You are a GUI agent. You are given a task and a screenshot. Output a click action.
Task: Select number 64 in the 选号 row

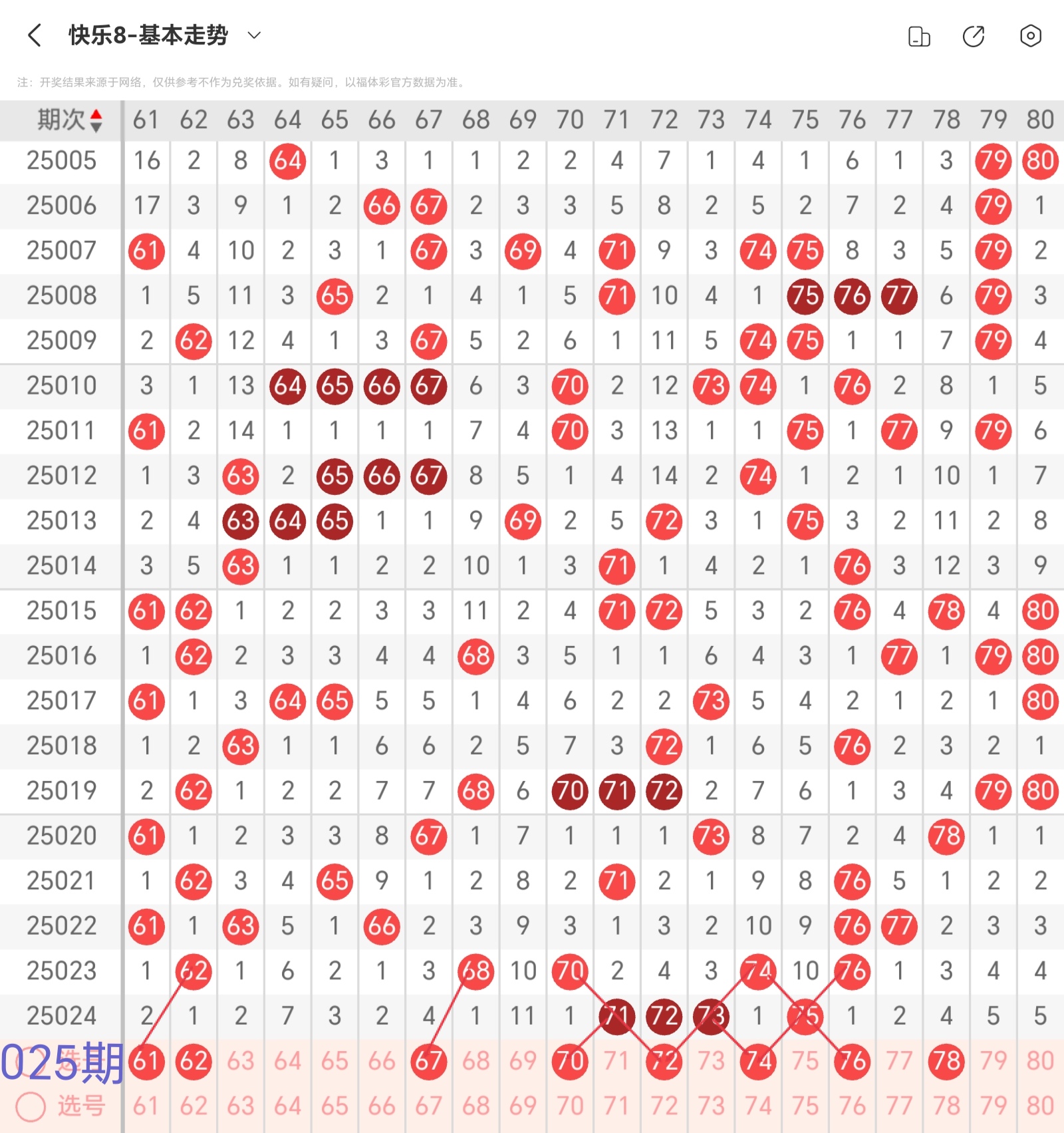pos(287,1106)
